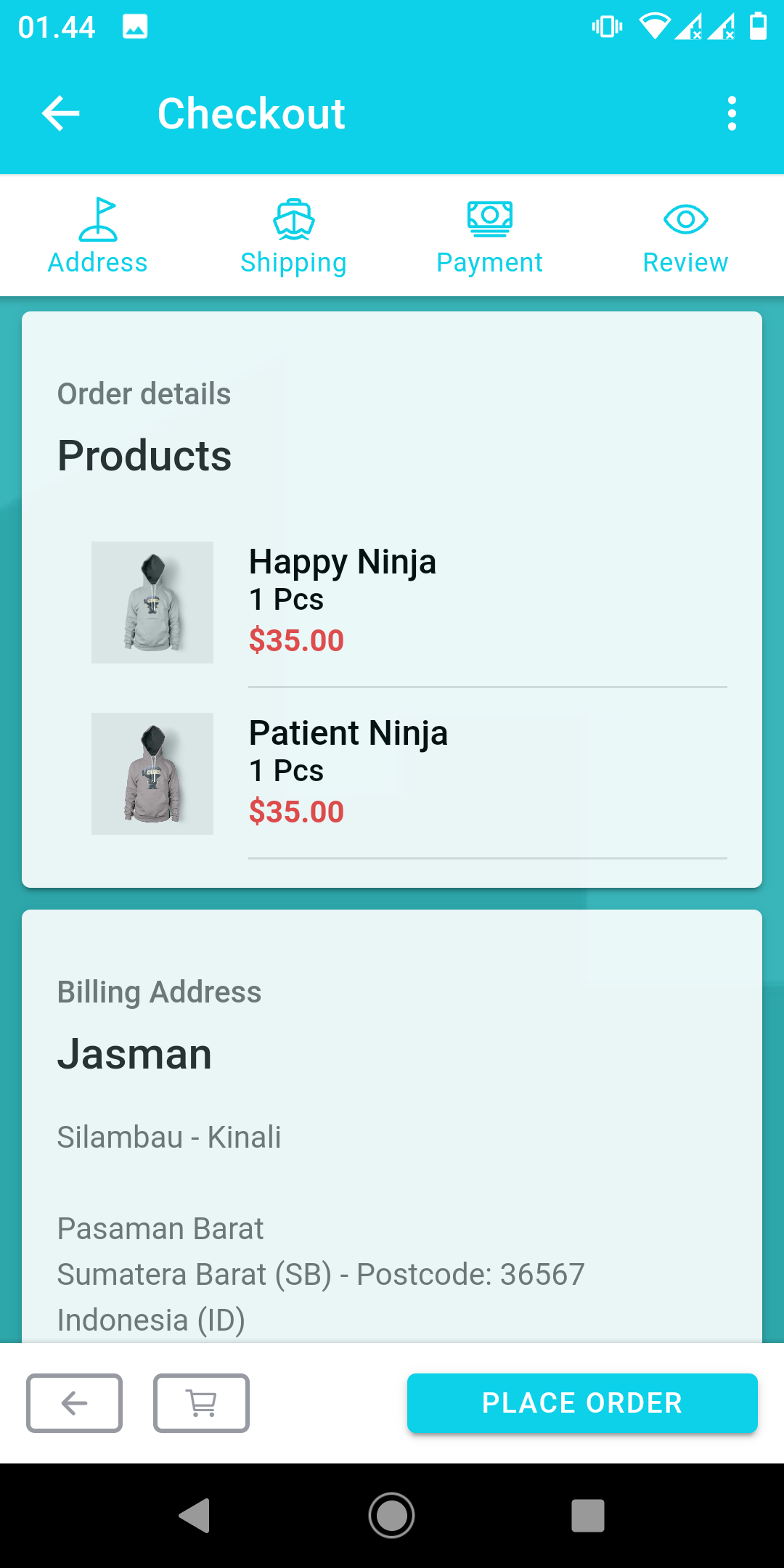Open the shopping cart button
784x1568 pixels.
(201, 1403)
